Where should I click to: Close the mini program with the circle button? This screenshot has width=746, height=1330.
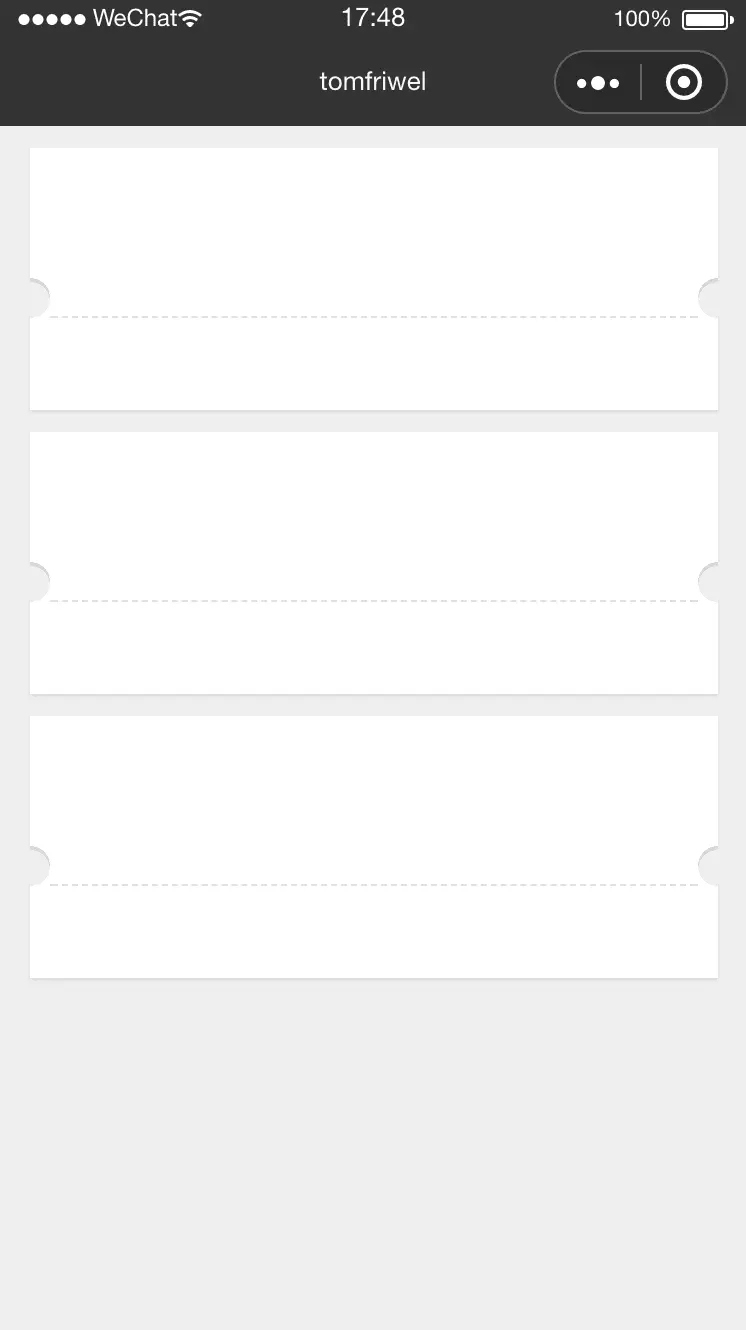pos(684,82)
